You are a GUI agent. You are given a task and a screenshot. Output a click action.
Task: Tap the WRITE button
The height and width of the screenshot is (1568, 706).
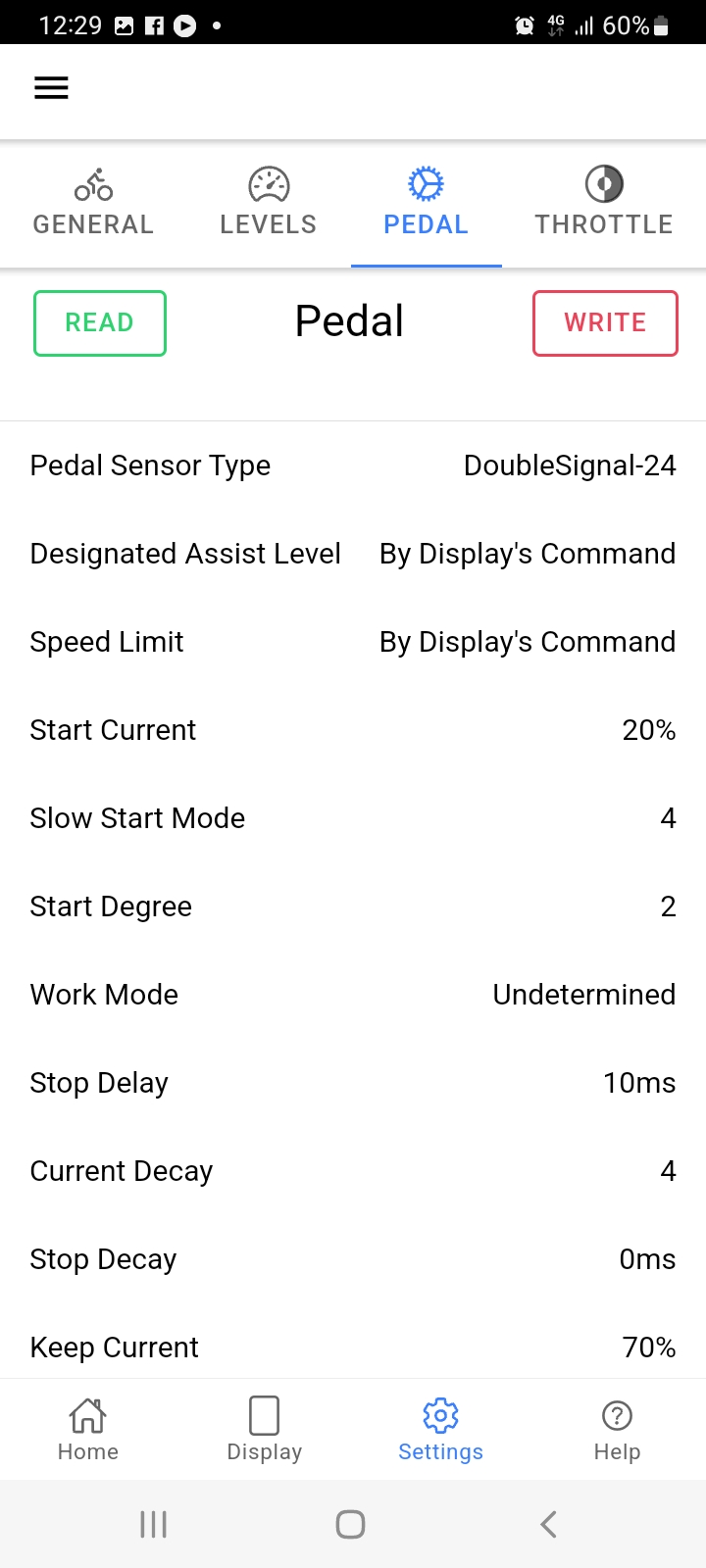pyautogui.click(x=605, y=323)
